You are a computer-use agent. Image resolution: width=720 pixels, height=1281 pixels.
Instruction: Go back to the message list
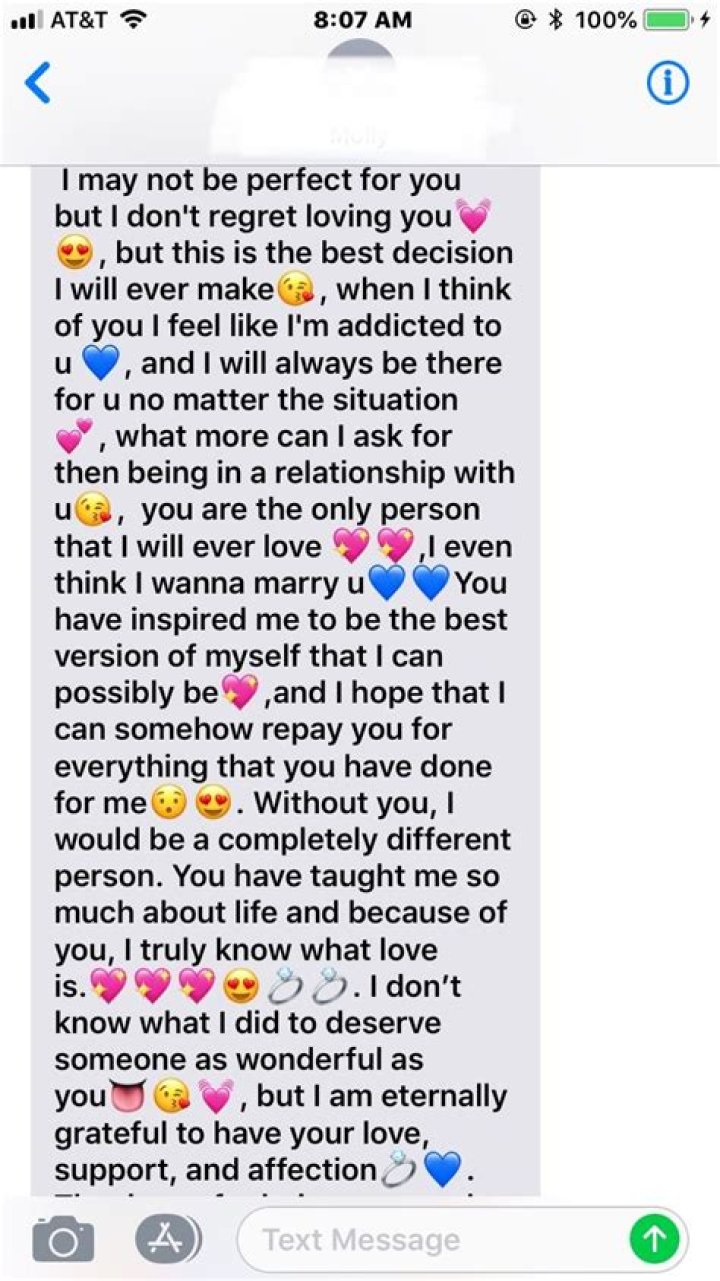38,86
